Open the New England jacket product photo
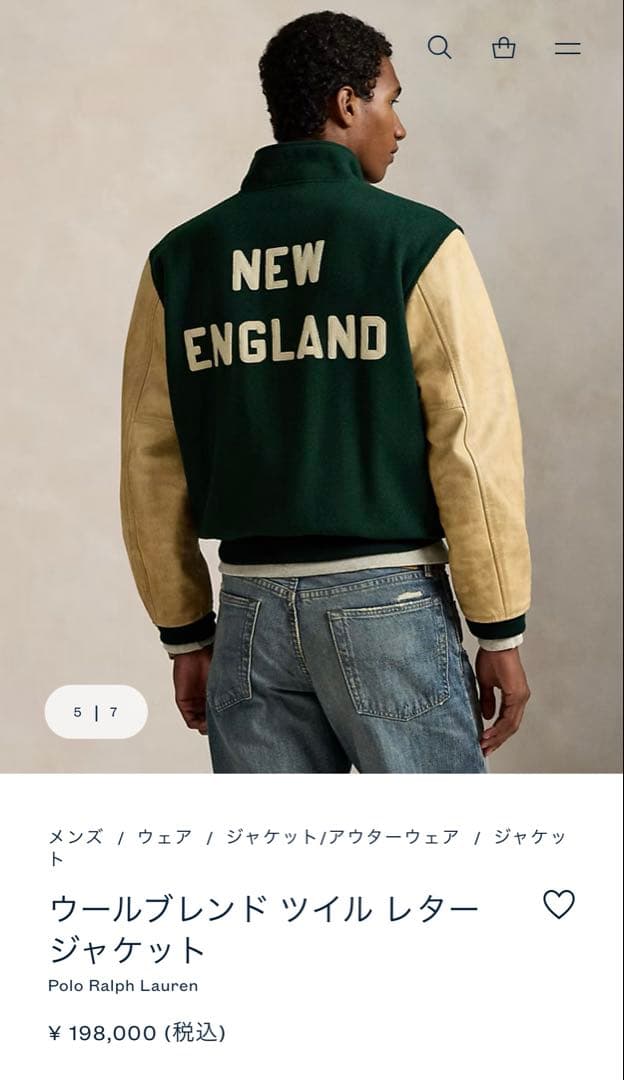Screen dimensions: 624x1080 click(312, 400)
